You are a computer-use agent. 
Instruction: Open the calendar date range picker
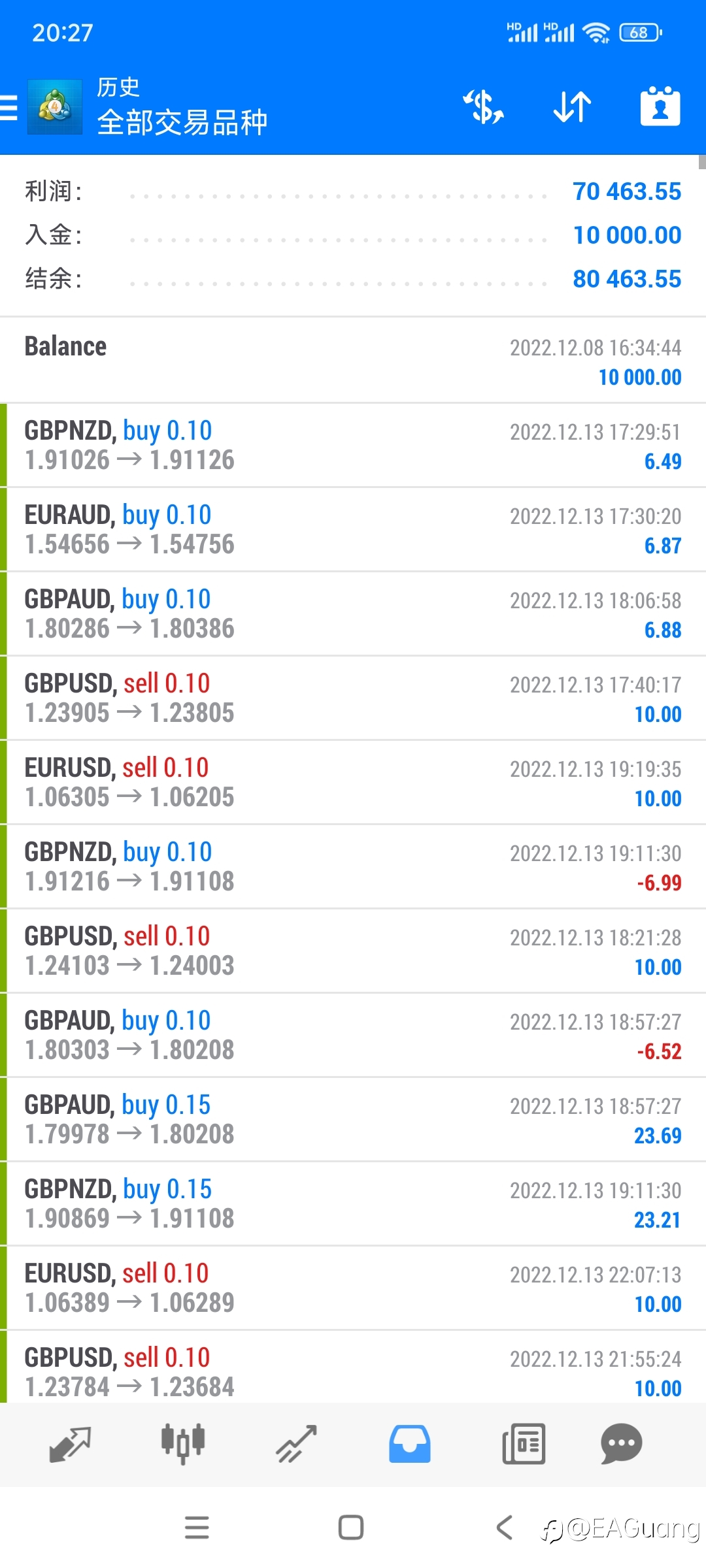[x=660, y=106]
